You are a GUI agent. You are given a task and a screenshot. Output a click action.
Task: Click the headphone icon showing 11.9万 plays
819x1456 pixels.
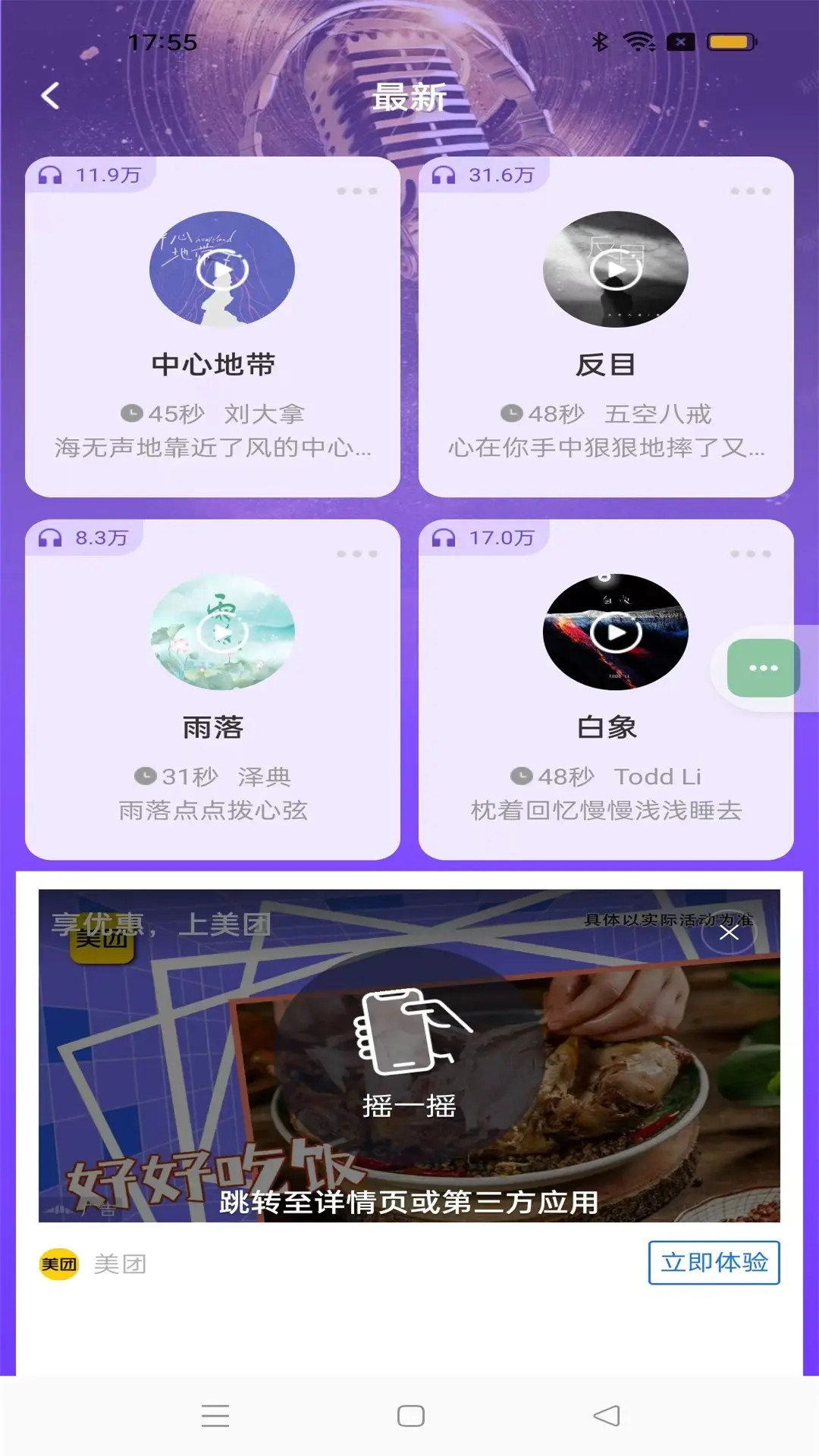pyautogui.click(x=49, y=175)
